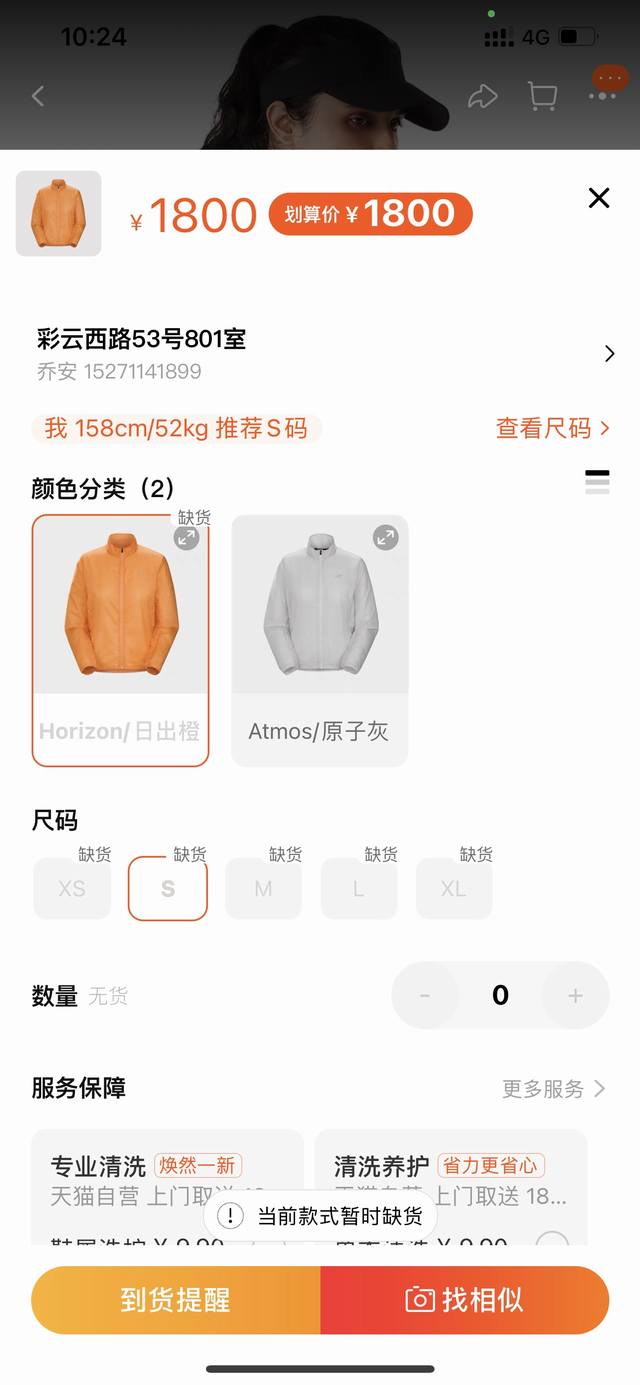640x1385 pixels.
Task: Close the product options sheet
Action: 598,198
